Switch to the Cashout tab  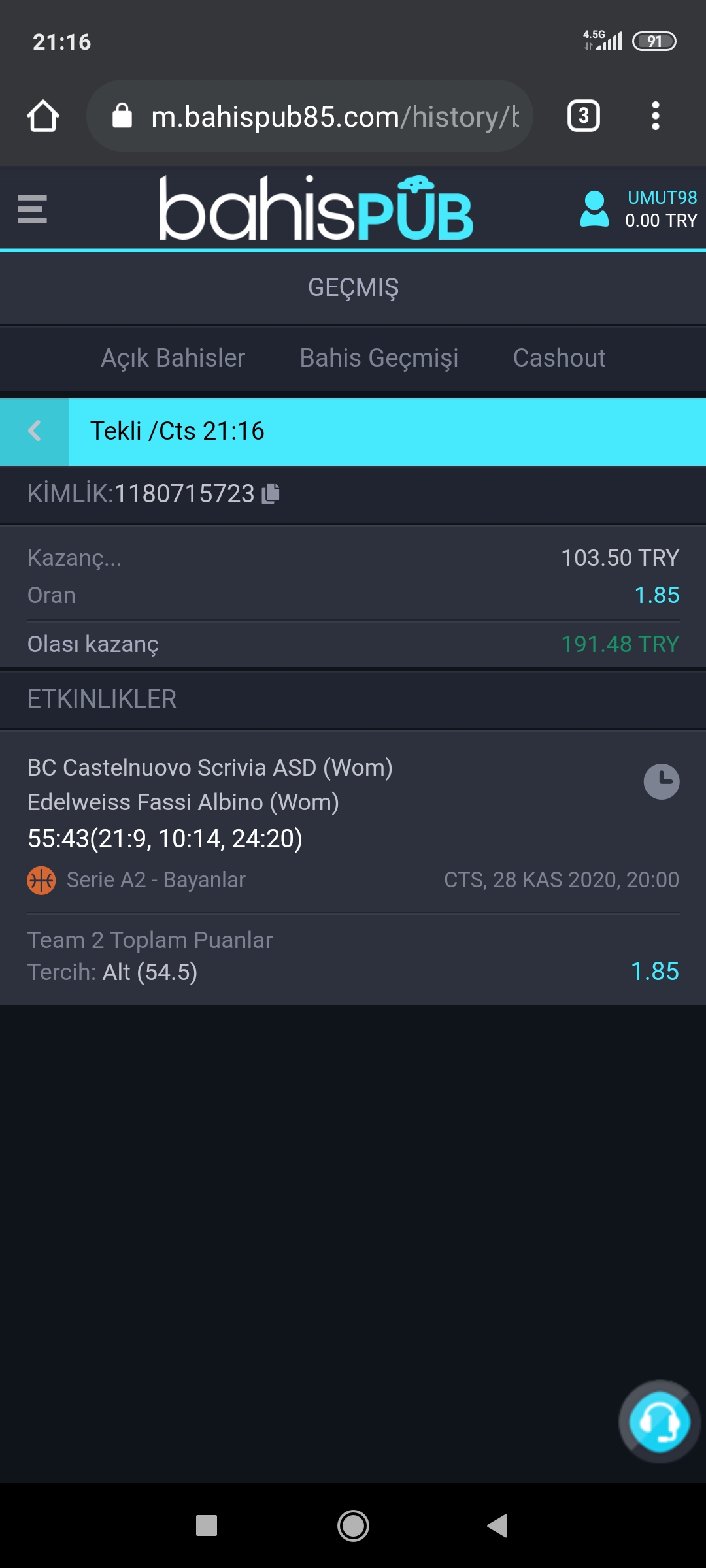coord(559,358)
